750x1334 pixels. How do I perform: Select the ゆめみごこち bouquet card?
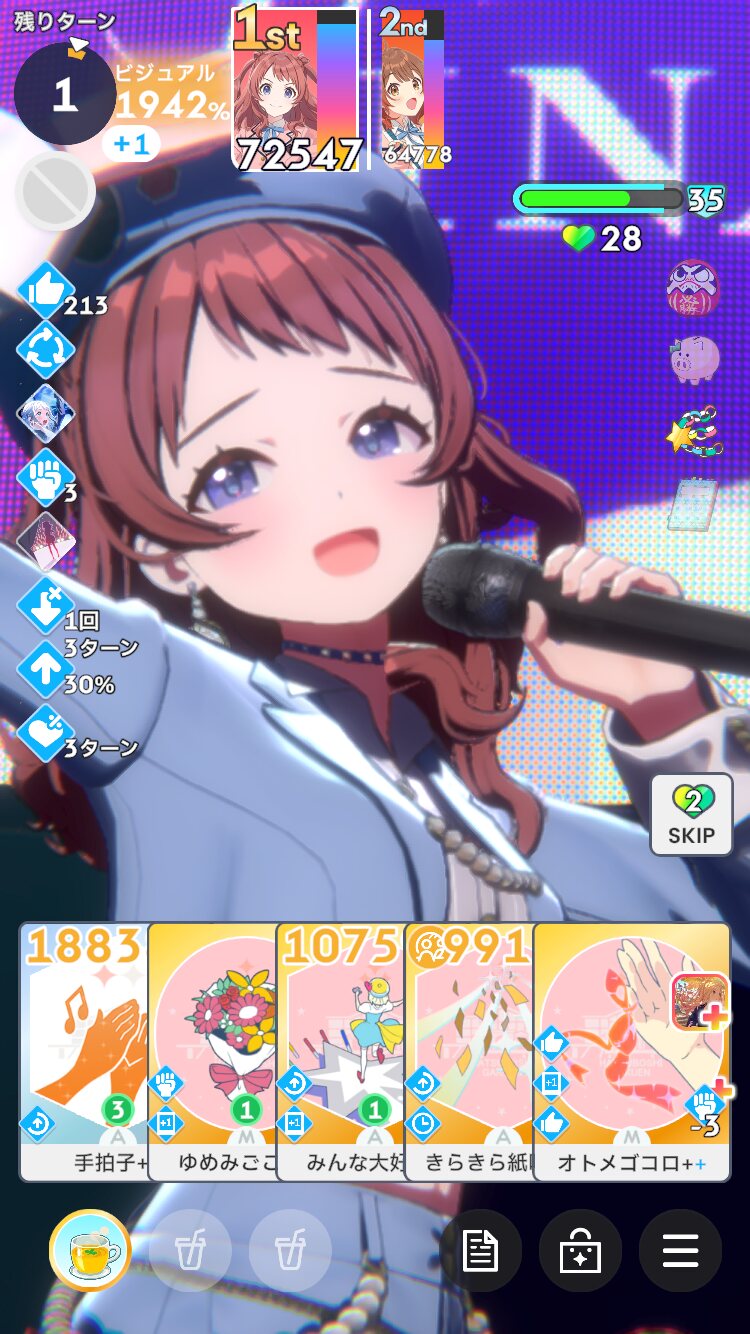click(x=212, y=1051)
